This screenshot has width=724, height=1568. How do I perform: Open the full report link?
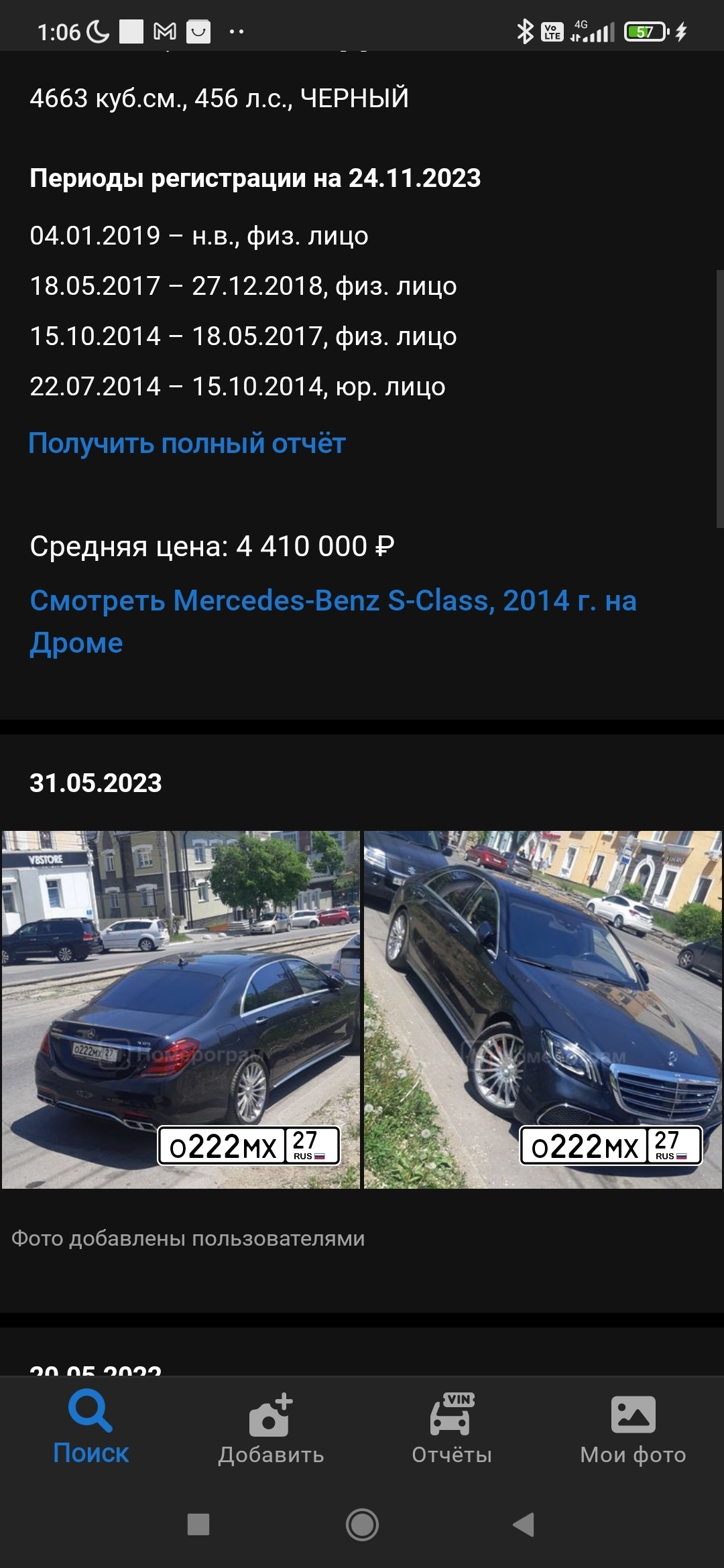(187, 444)
